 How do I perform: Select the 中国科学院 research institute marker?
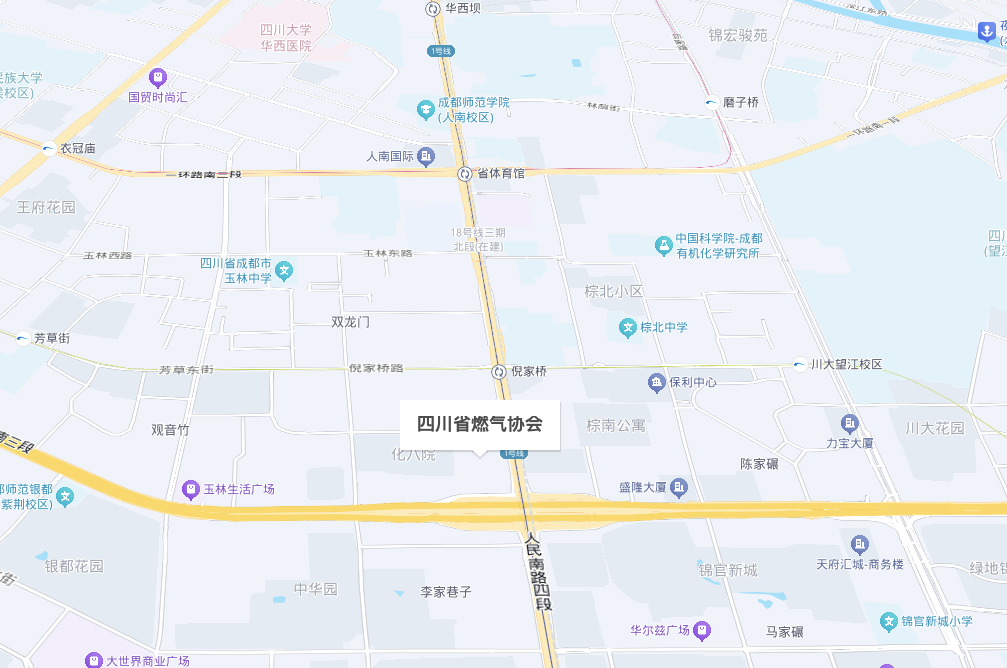click(662, 244)
